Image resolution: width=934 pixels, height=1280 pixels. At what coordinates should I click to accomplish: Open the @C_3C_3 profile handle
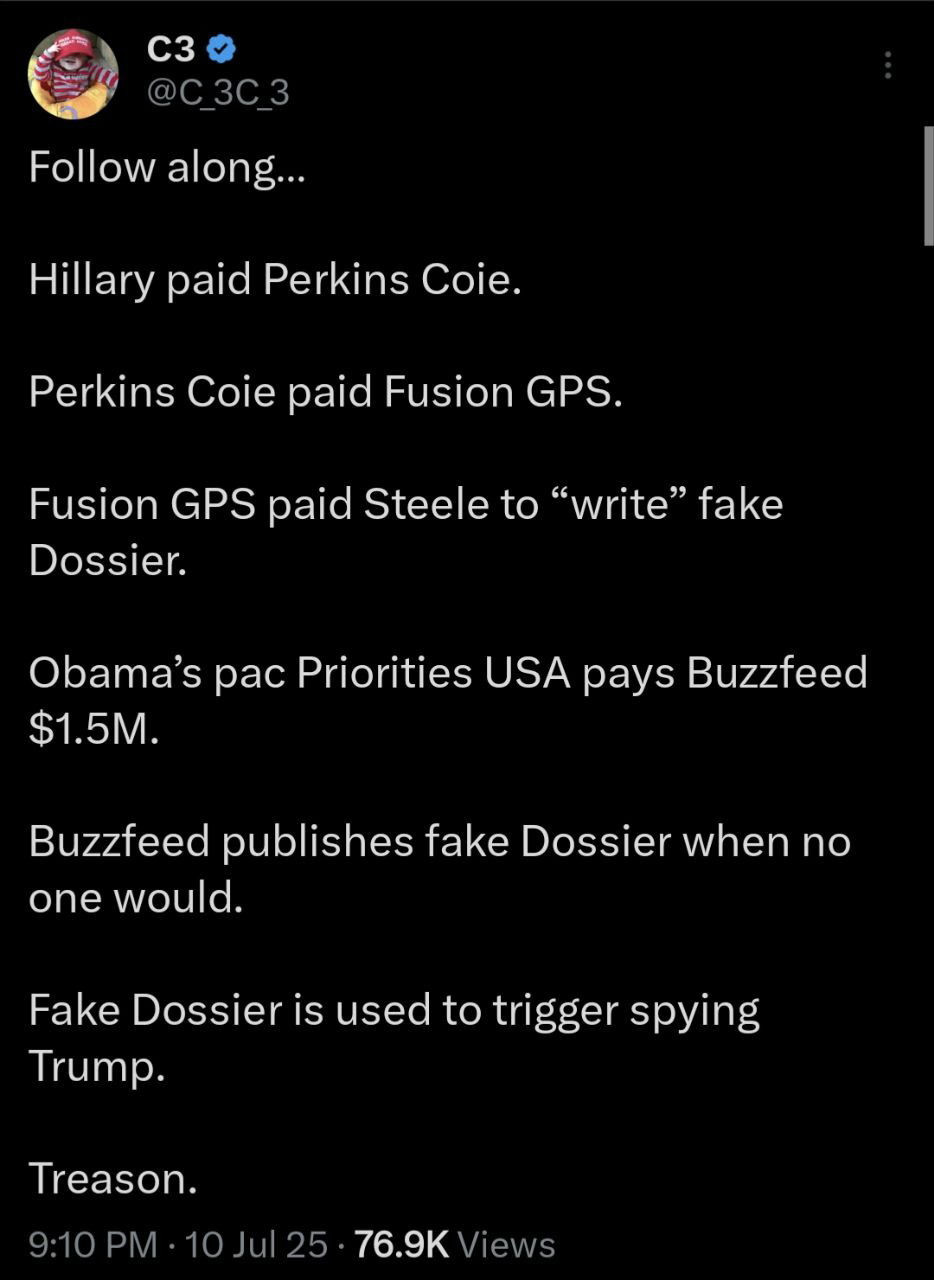click(217, 92)
